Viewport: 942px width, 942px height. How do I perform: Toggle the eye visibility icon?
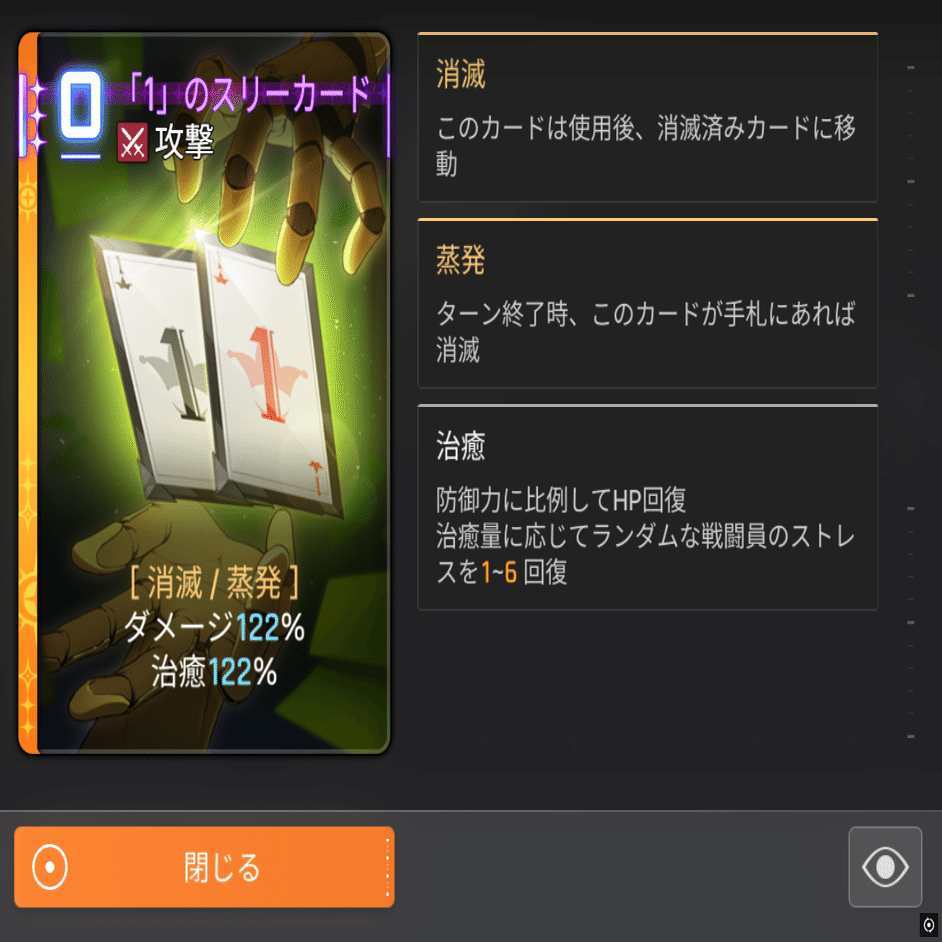pos(885,867)
